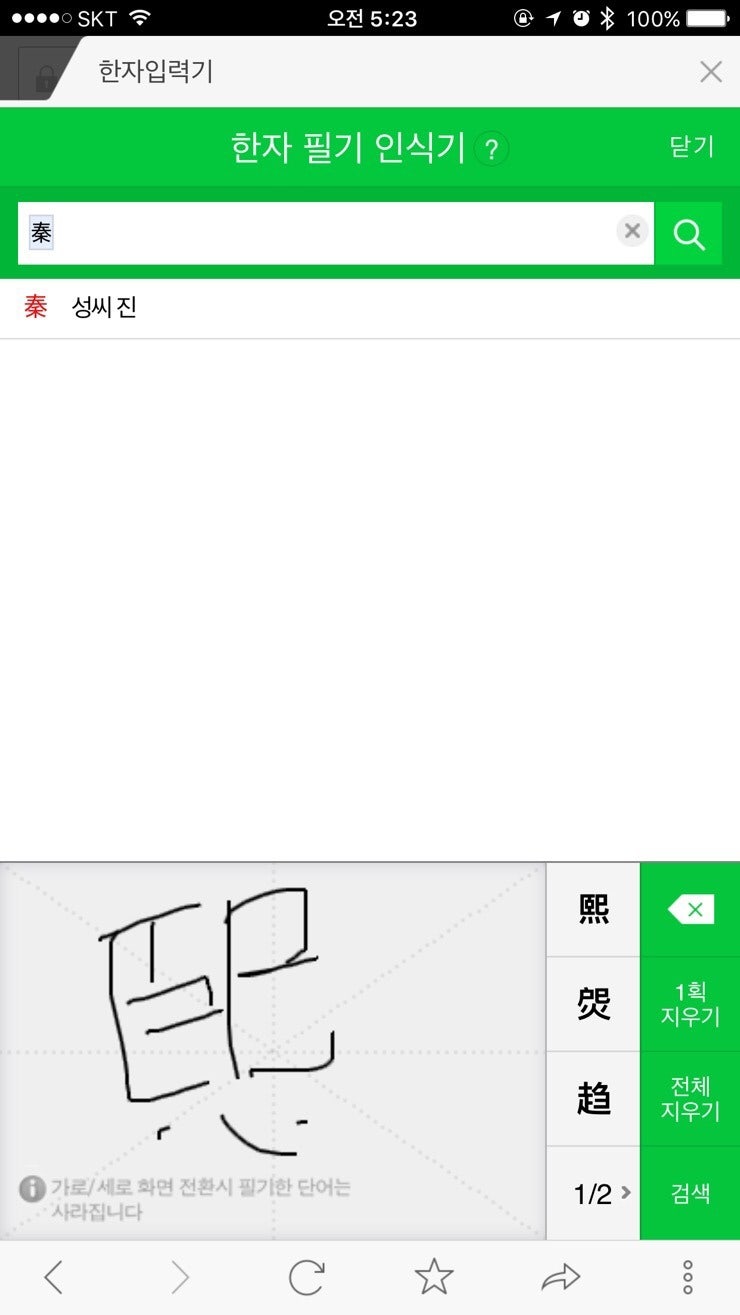Navigate forward with the right chevron
740x1315 pixels.
[x=180, y=1277]
